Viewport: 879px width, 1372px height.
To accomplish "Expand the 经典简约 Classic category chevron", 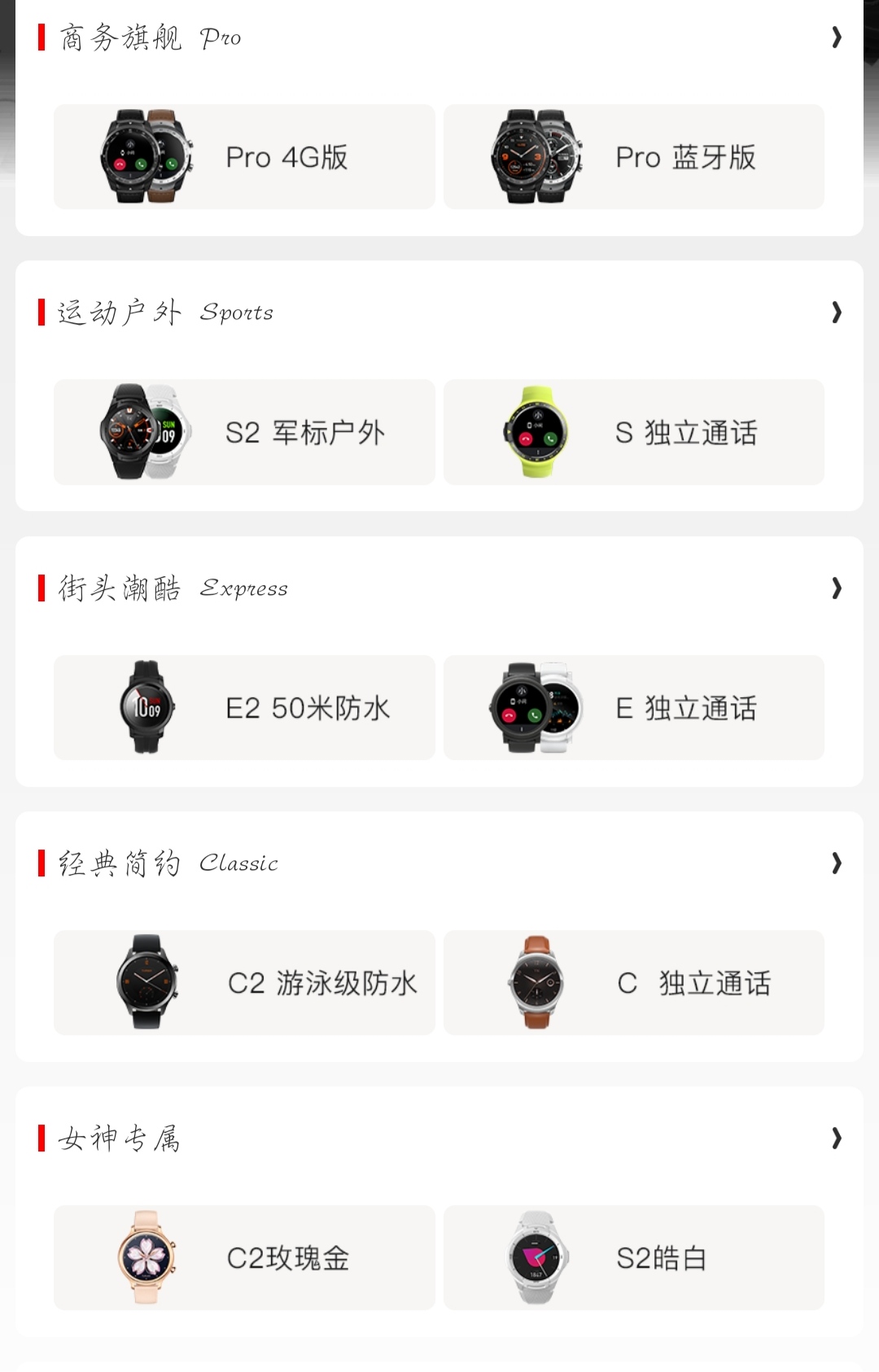I will (836, 863).
